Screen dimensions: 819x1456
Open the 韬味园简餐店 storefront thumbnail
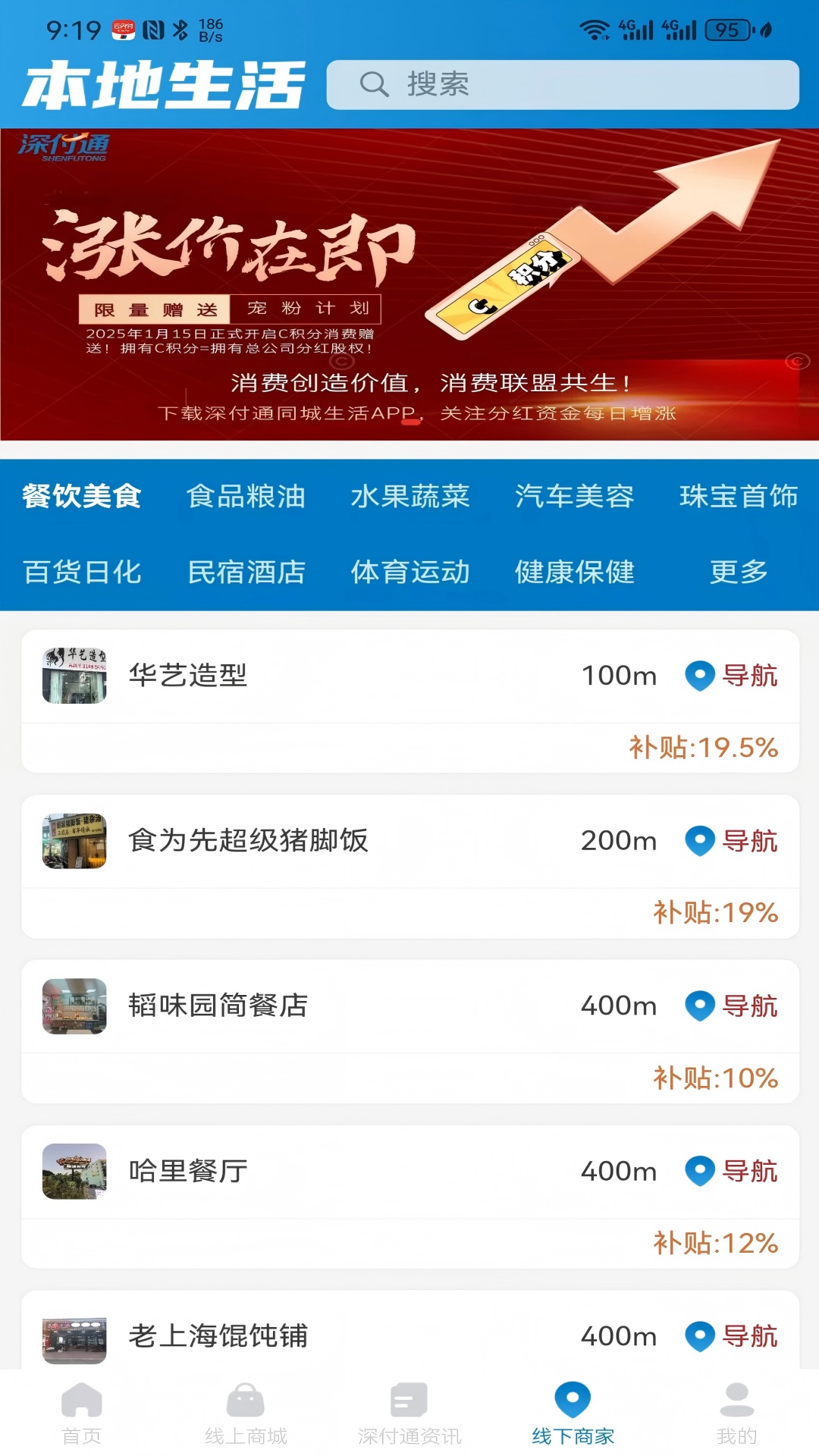pyautogui.click(x=74, y=1006)
